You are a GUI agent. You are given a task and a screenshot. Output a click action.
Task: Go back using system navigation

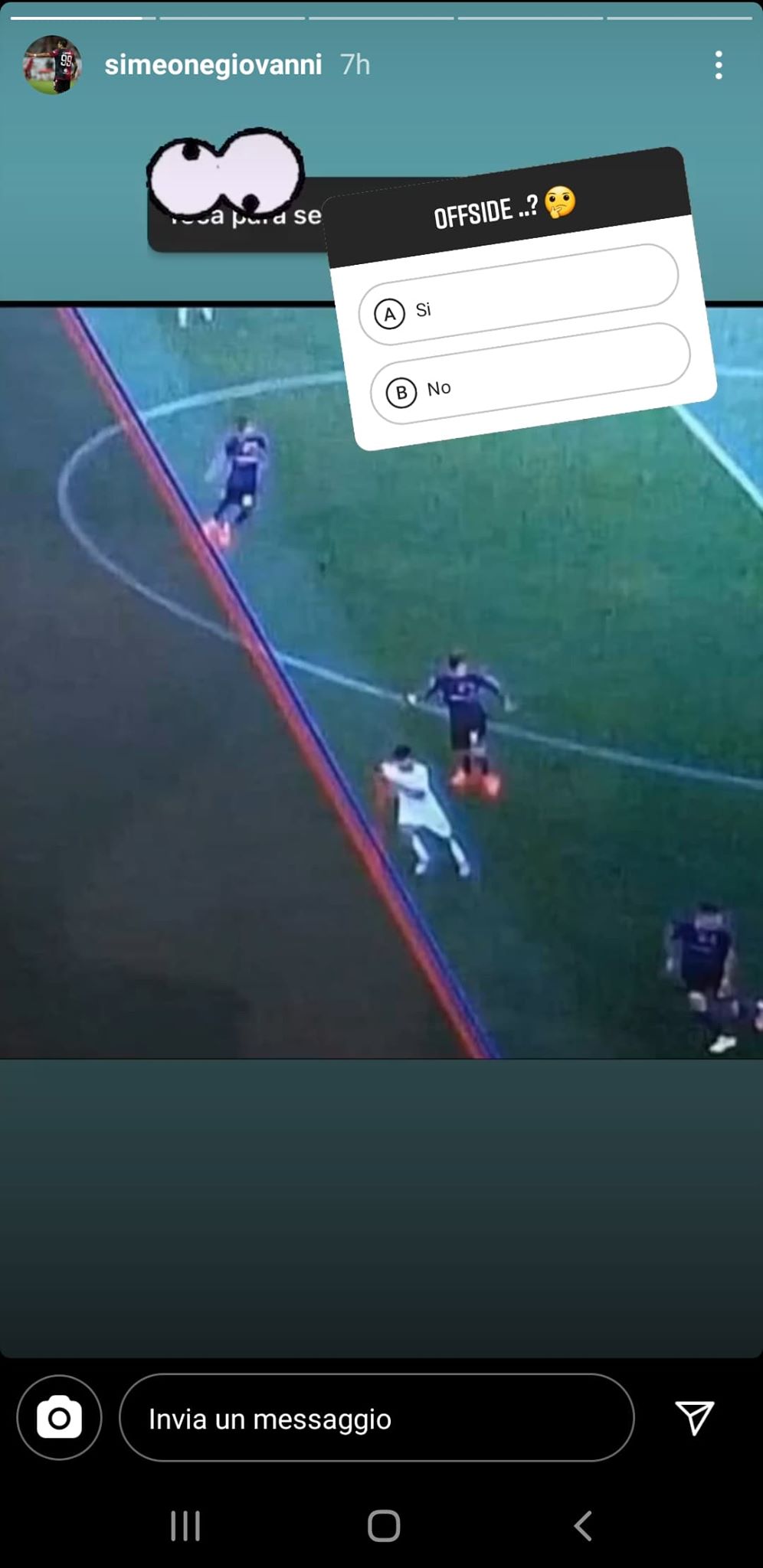click(583, 1526)
